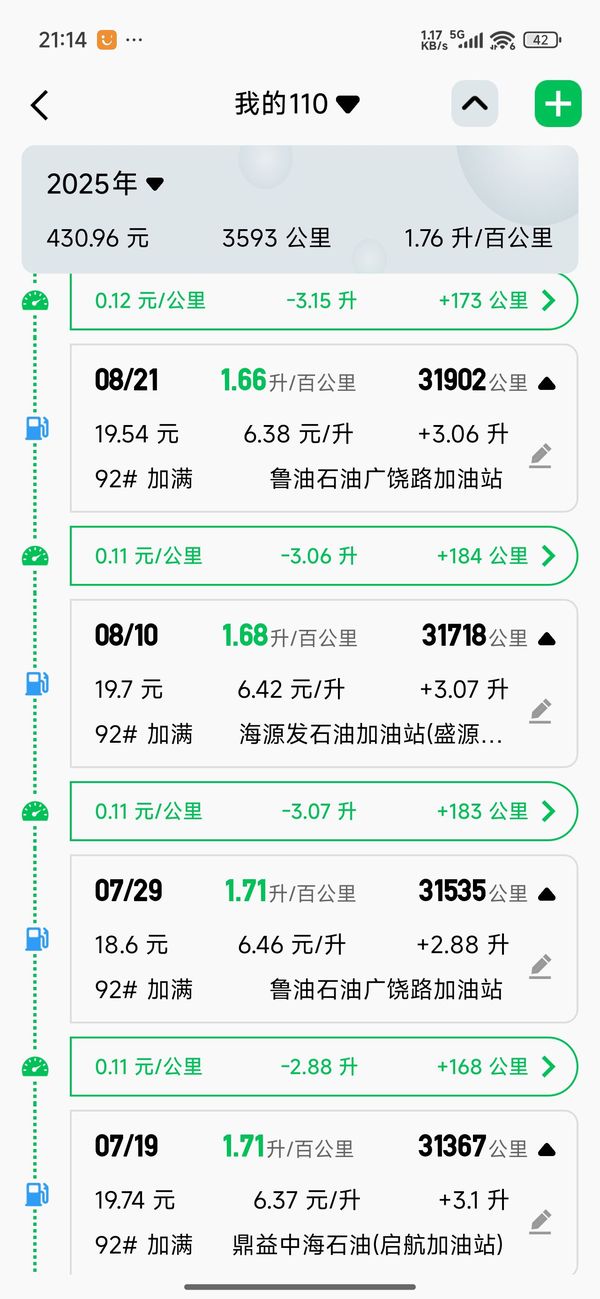The width and height of the screenshot is (600, 1299).
Task: Add a new fuel record
Action: pyautogui.click(x=558, y=104)
